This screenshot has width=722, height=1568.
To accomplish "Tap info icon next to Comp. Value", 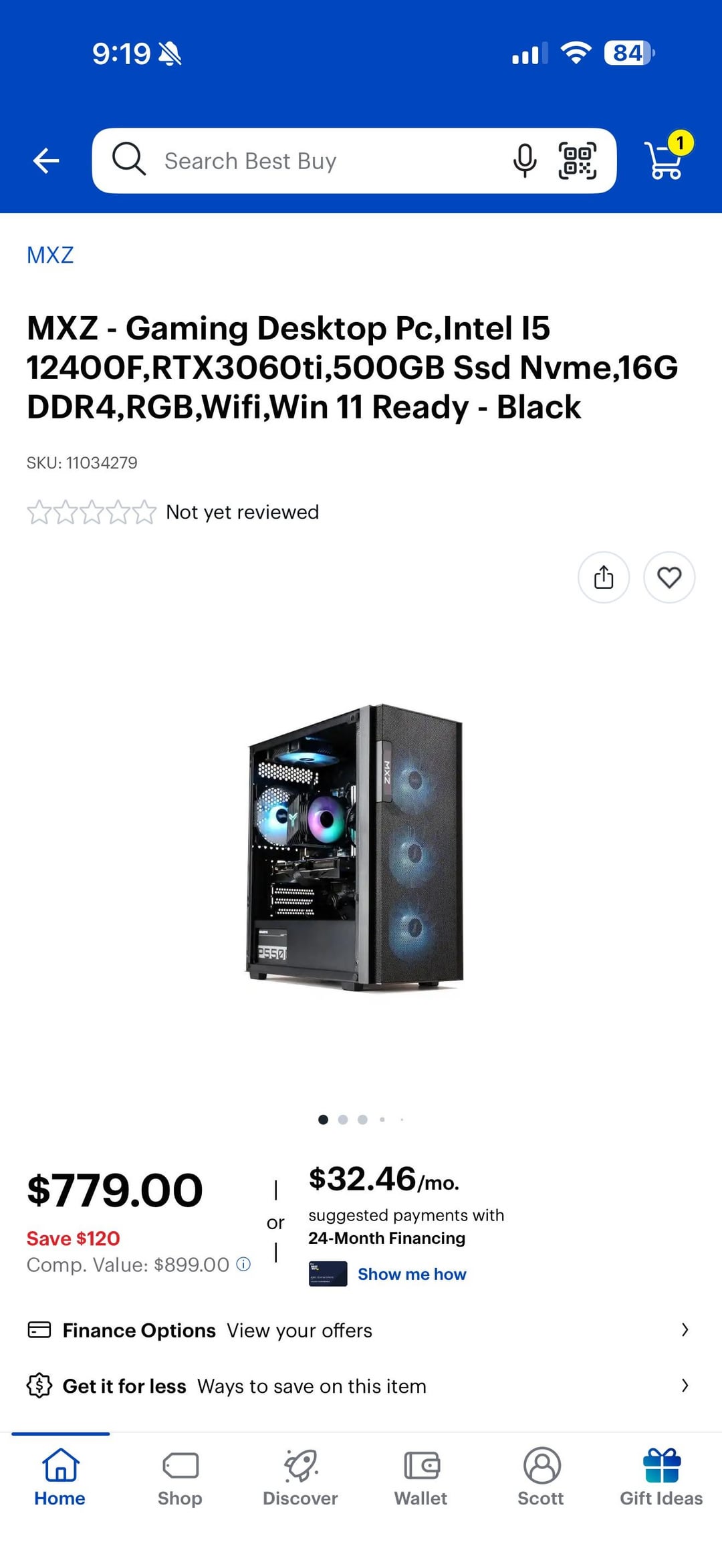I will point(244,1264).
